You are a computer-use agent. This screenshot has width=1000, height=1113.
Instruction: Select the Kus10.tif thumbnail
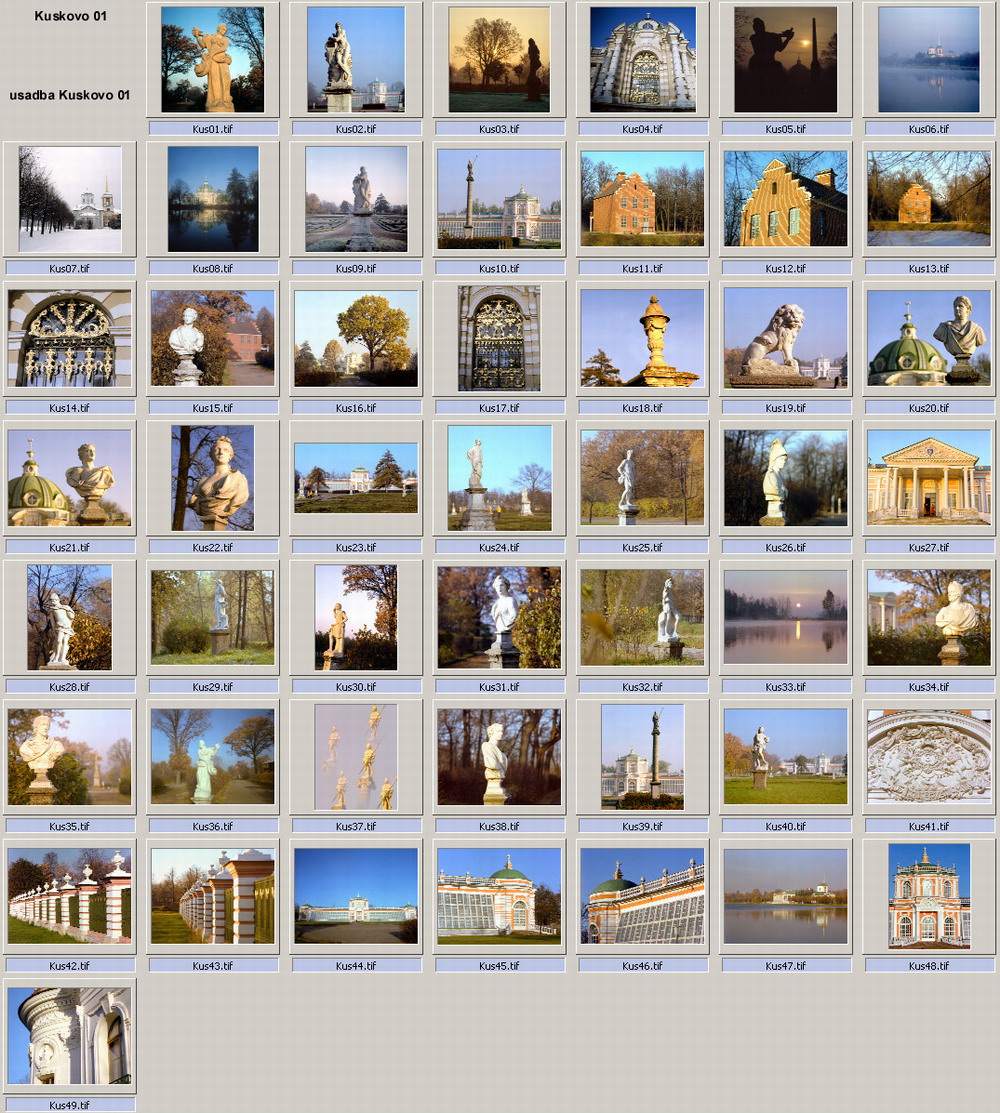click(499, 199)
